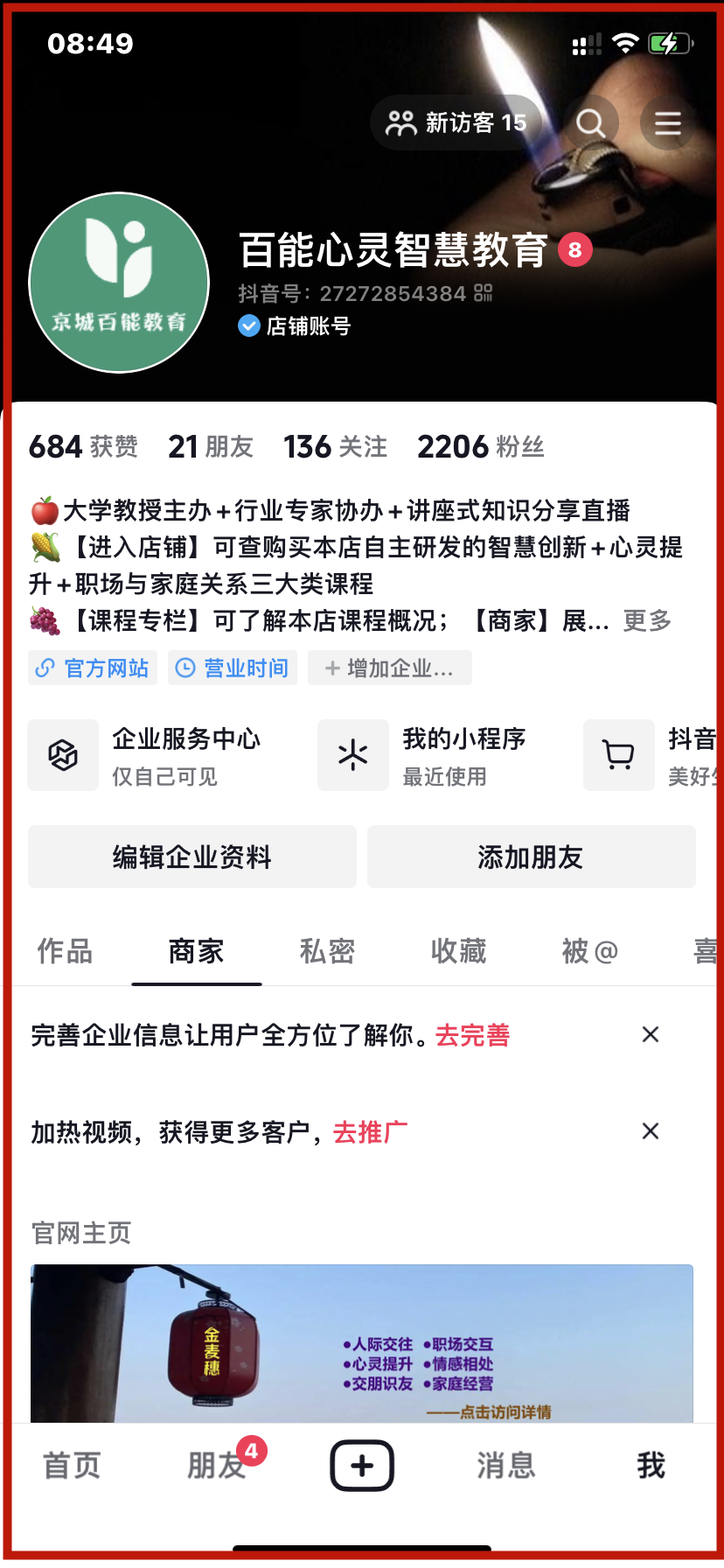Open the search icon in header
Screen dimensions: 724x1568
[591, 123]
